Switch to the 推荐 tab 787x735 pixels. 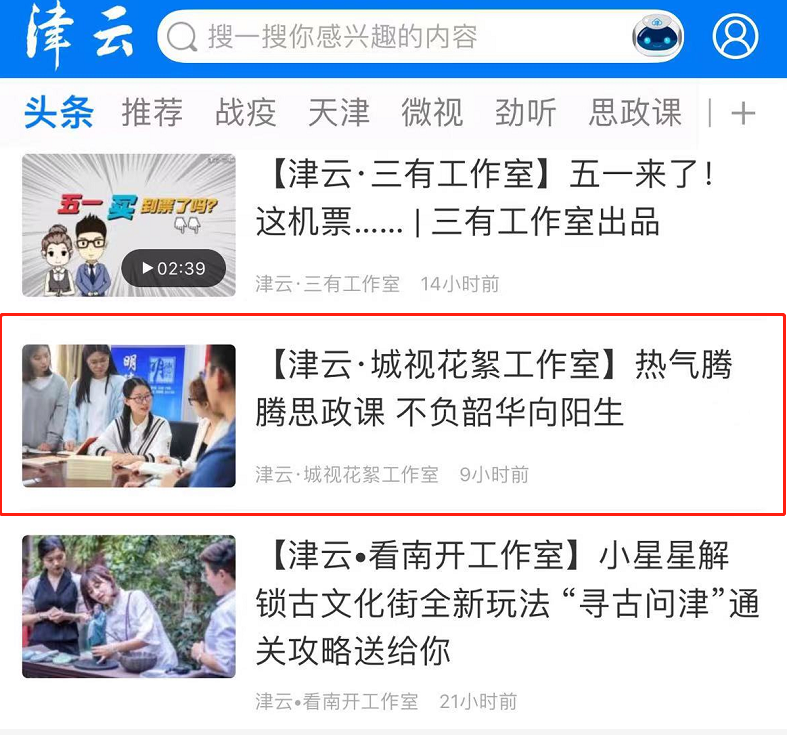(x=152, y=112)
